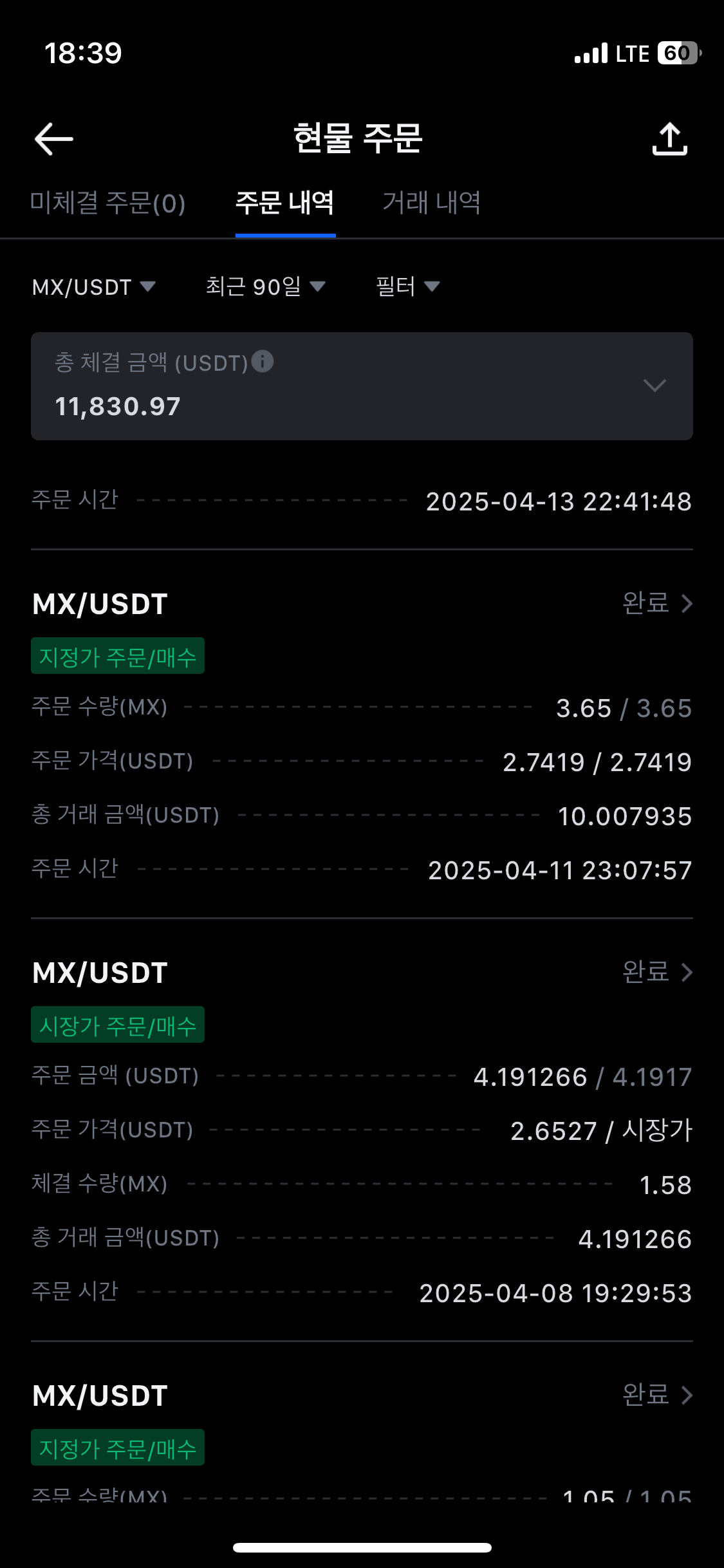Open the 필터 dropdown
This screenshot has height=1568, width=724.
point(407,287)
